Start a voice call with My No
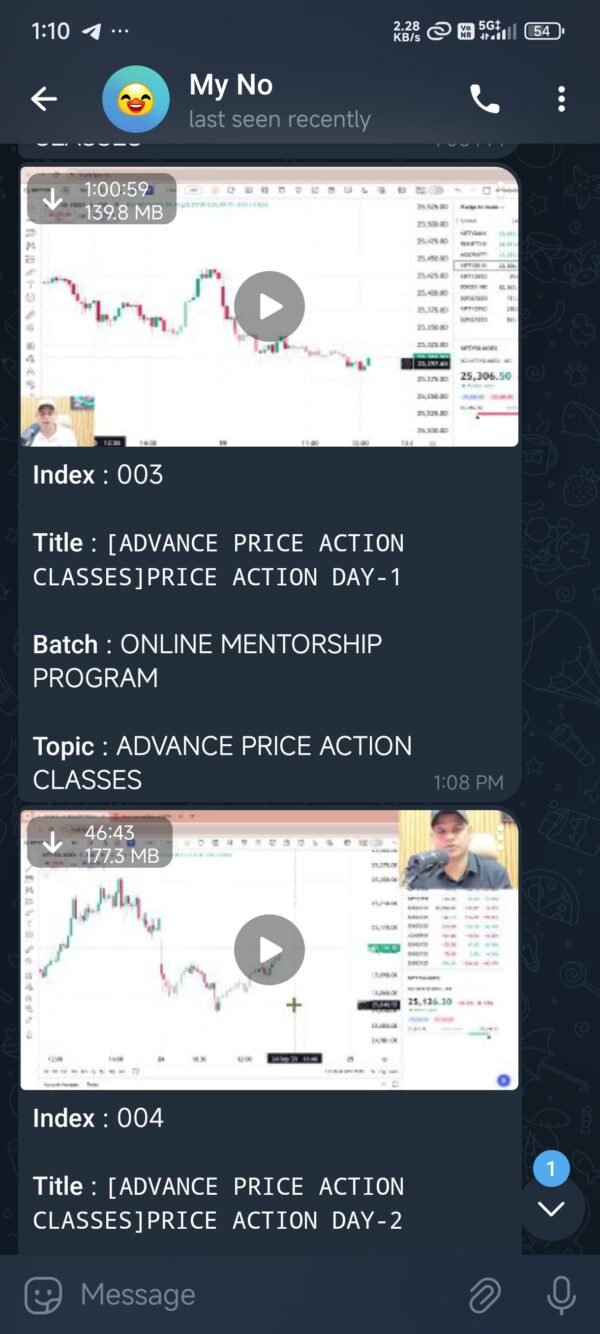The width and height of the screenshot is (600, 1334). [485, 99]
